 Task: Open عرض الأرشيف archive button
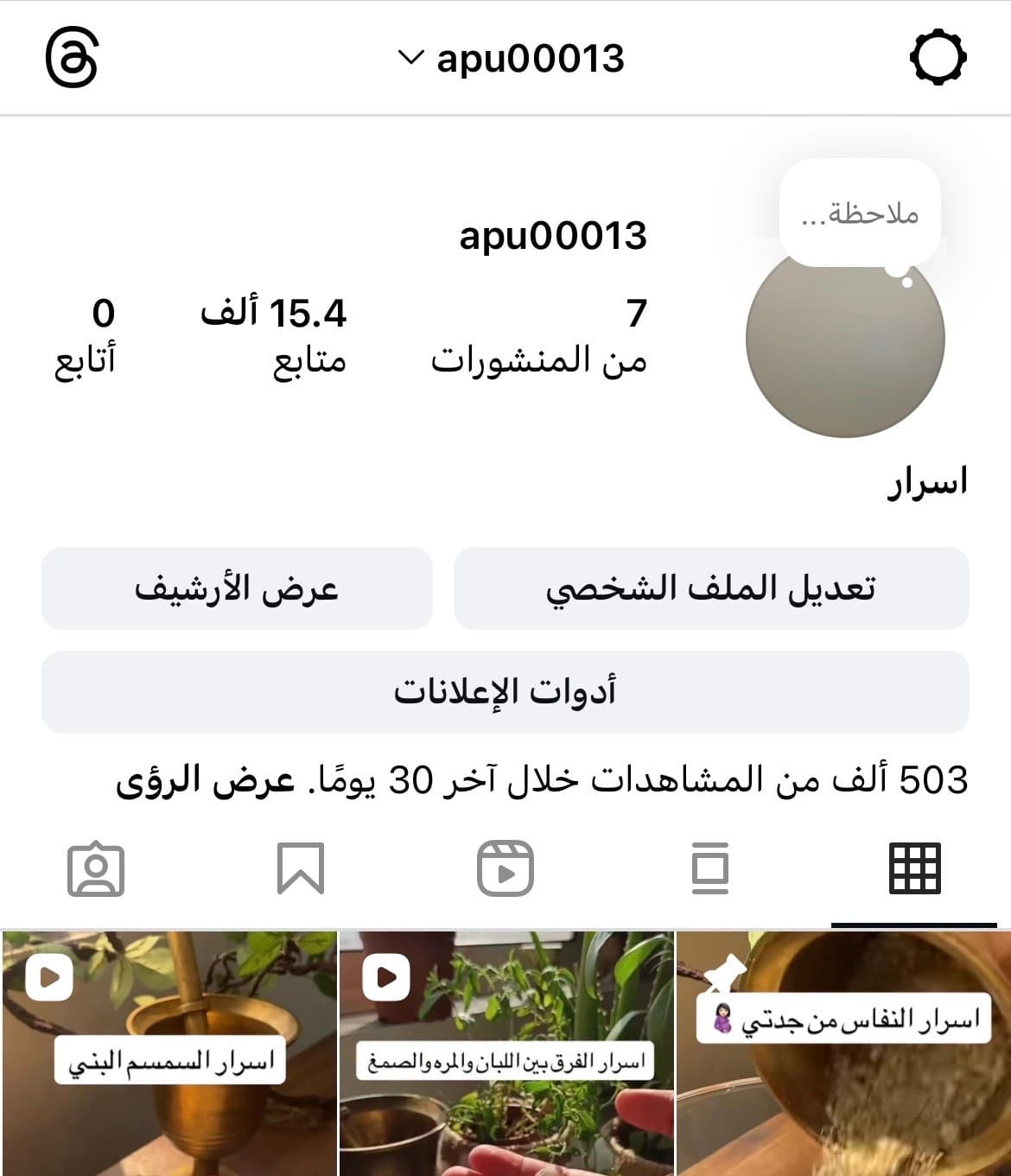(x=236, y=588)
